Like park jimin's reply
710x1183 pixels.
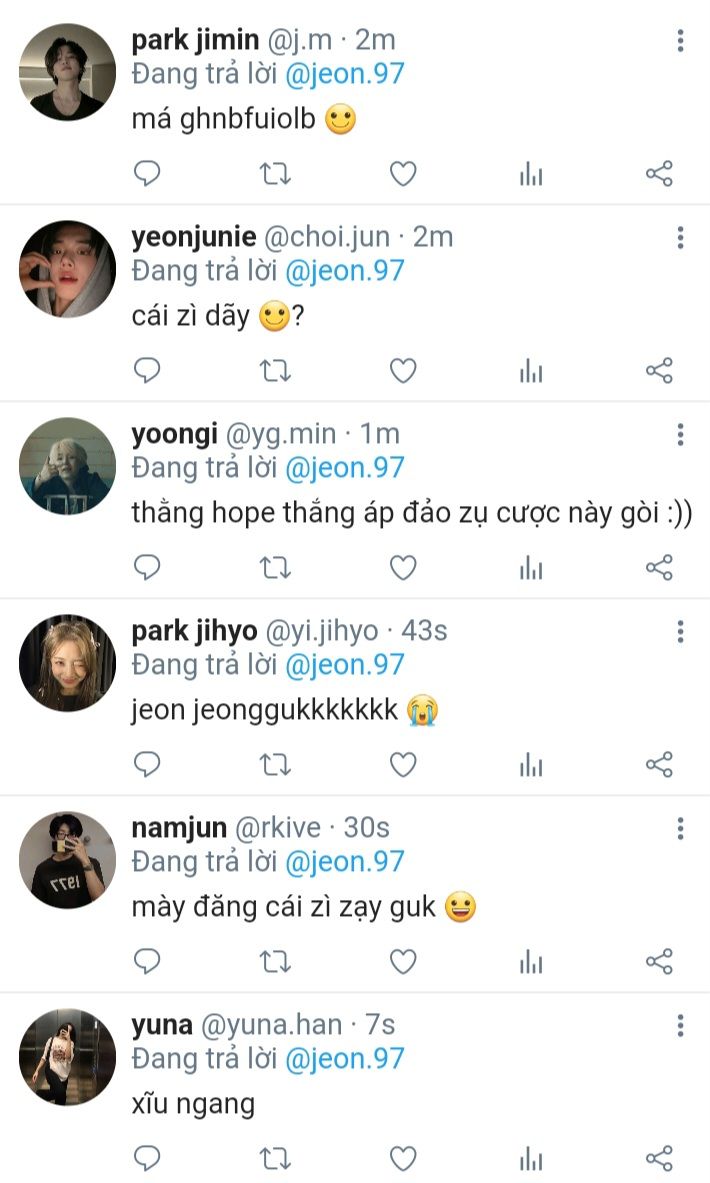coord(403,174)
